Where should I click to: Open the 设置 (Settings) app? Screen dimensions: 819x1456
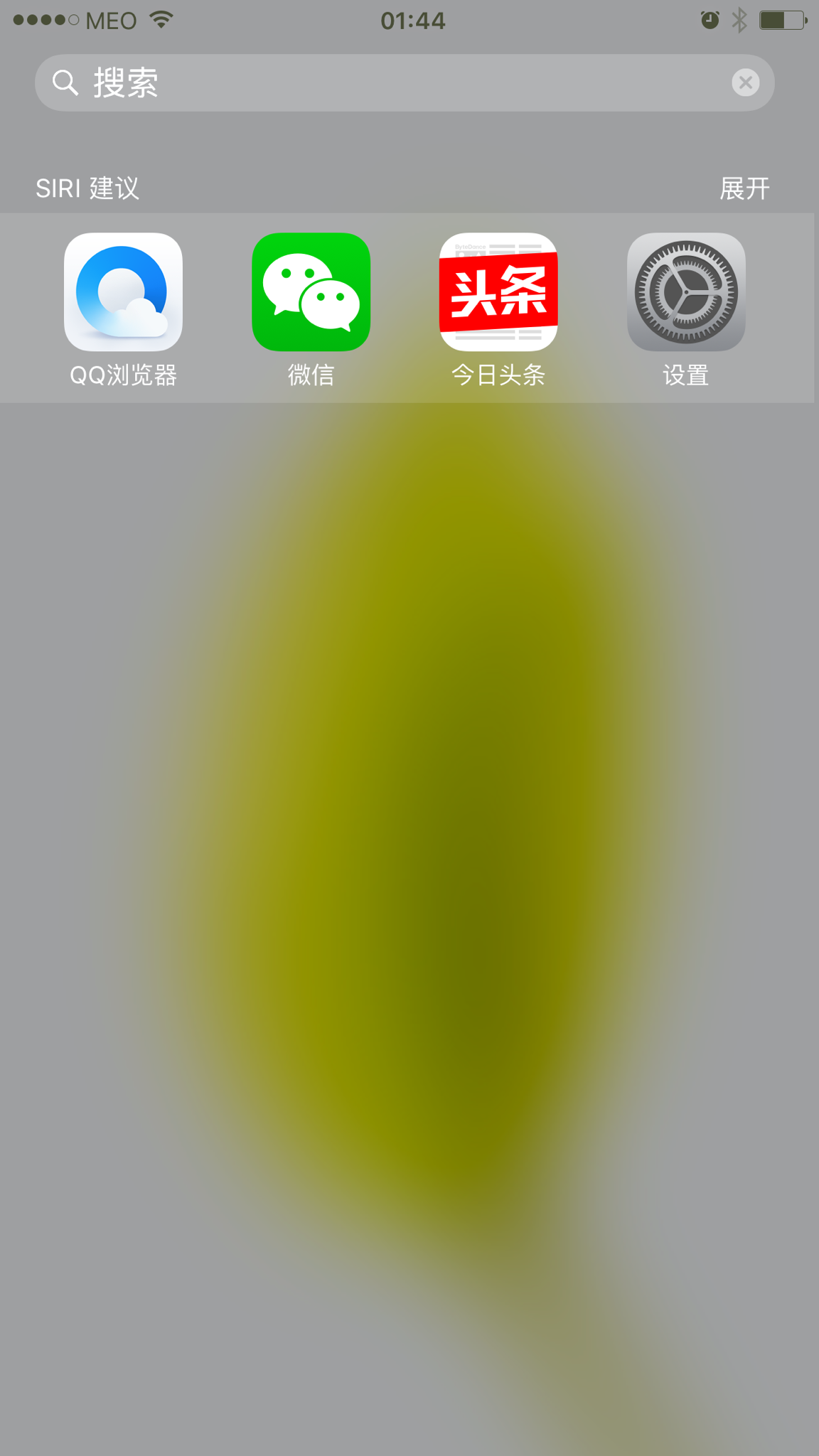685,291
